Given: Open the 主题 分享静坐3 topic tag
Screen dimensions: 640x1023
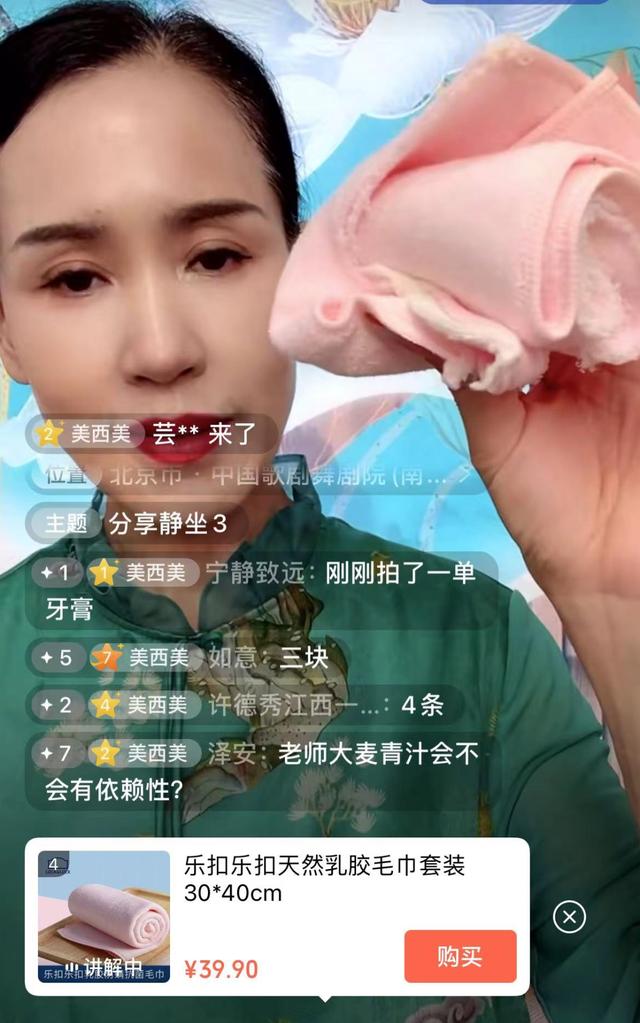Looking at the screenshot, I should (x=136, y=522).
